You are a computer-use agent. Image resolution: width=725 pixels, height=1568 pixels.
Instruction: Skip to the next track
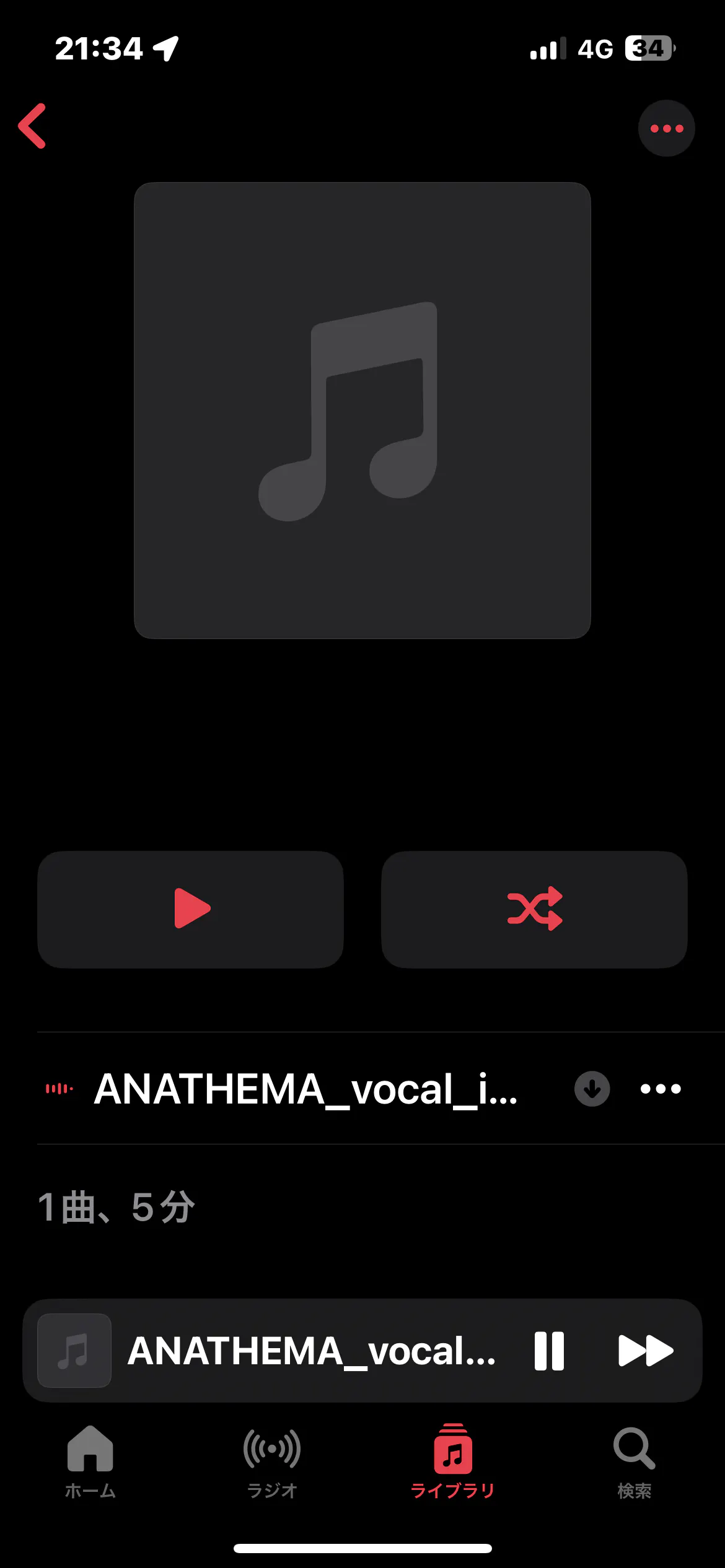pyautogui.click(x=646, y=1351)
